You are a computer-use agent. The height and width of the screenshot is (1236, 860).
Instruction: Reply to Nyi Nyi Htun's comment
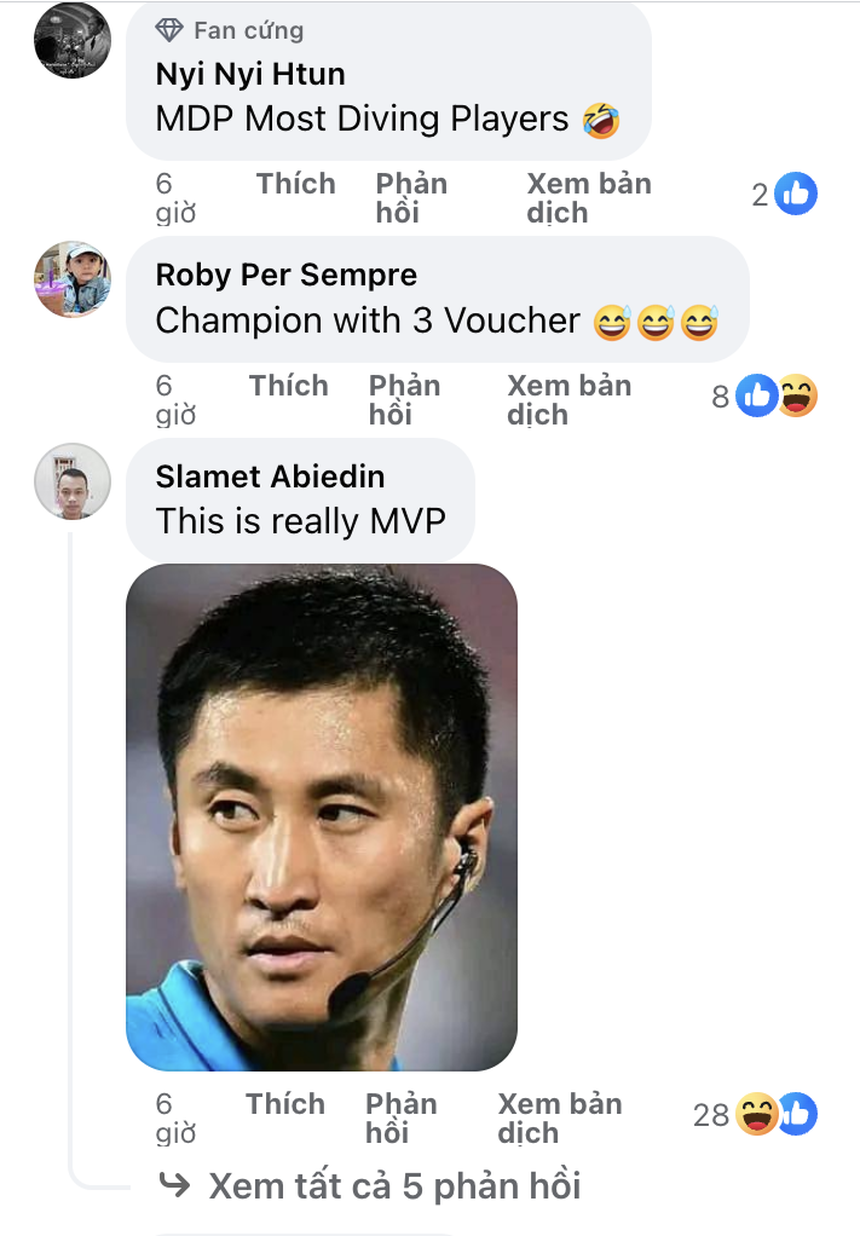pyautogui.click(x=411, y=197)
